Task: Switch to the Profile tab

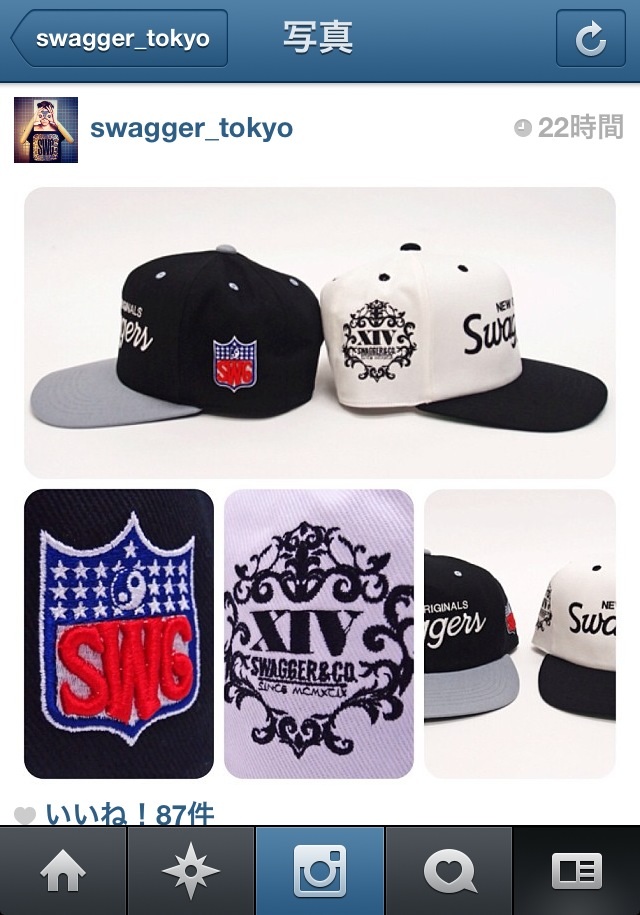Action: [x=576, y=872]
